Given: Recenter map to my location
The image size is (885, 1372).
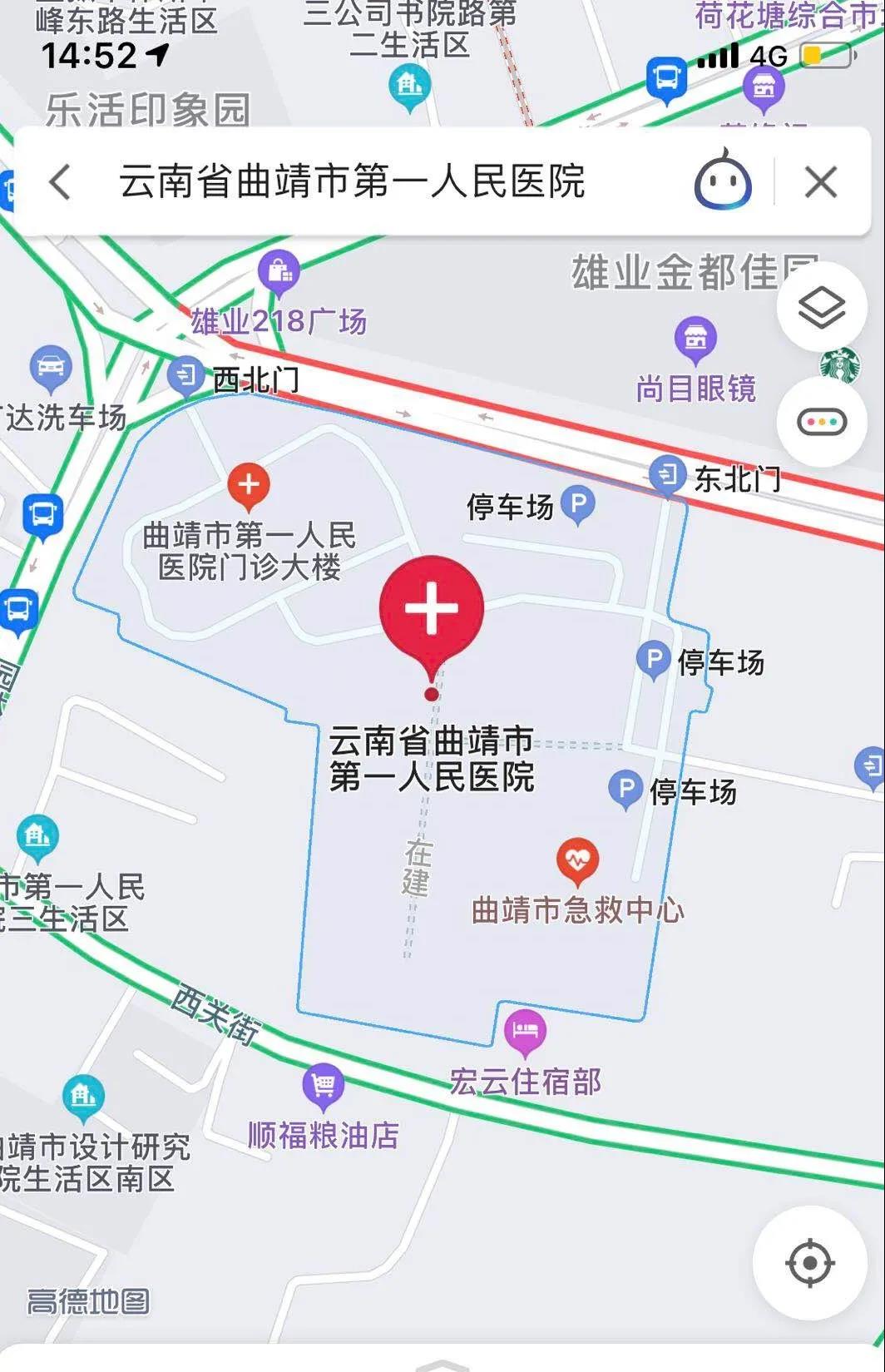Looking at the screenshot, I should click(809, 1262).
